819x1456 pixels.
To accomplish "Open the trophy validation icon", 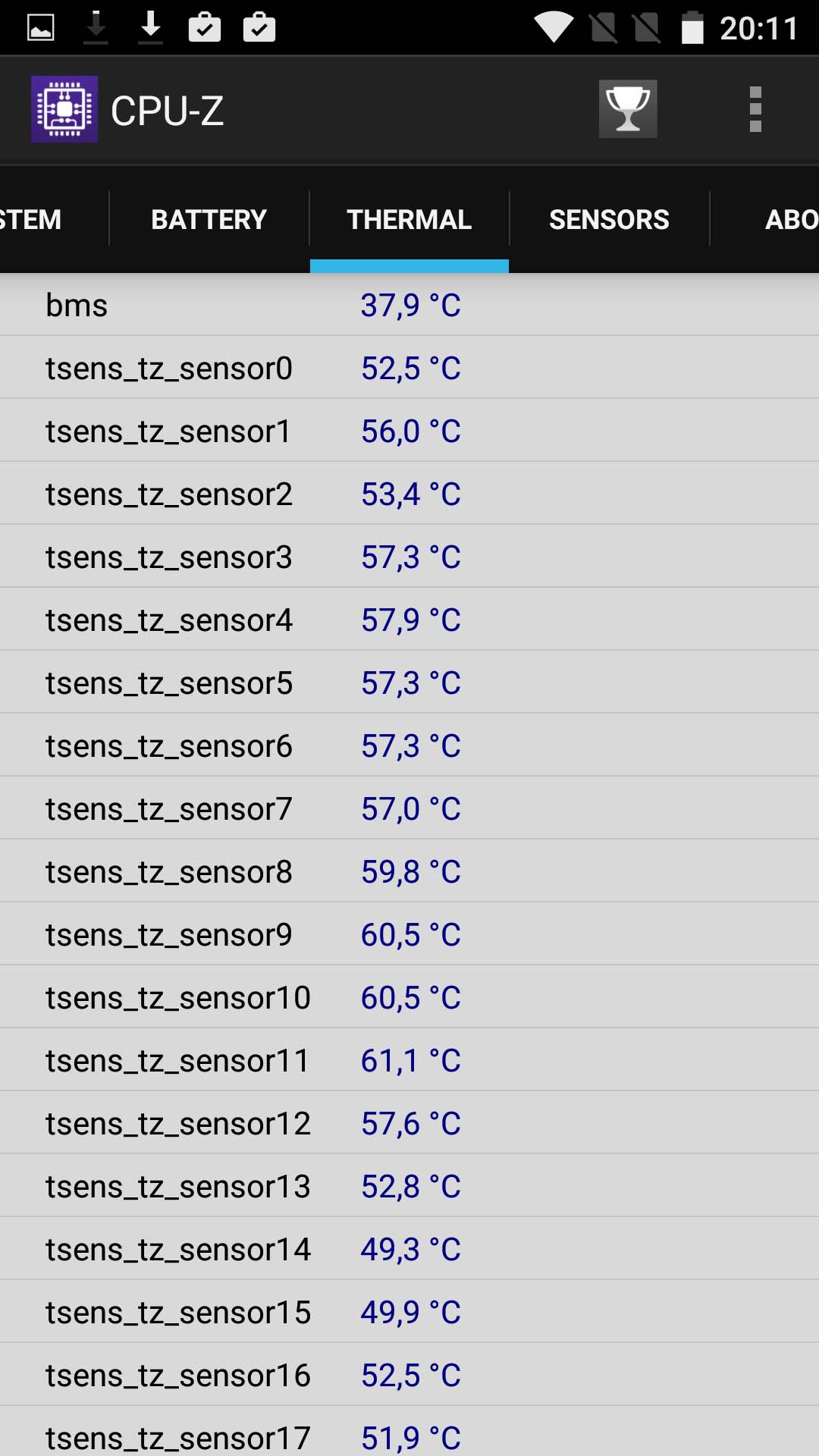I will [x=628, y=109].
